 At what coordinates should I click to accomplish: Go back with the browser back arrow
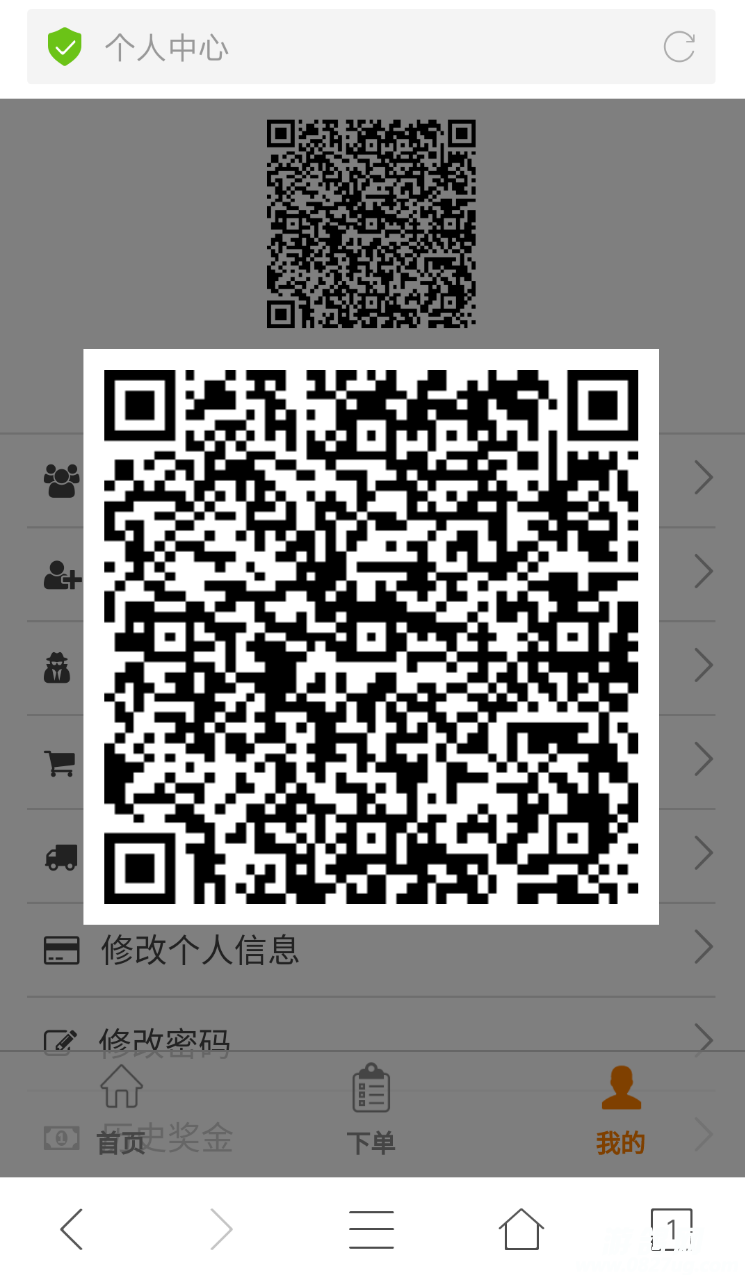coord(71,1229)
